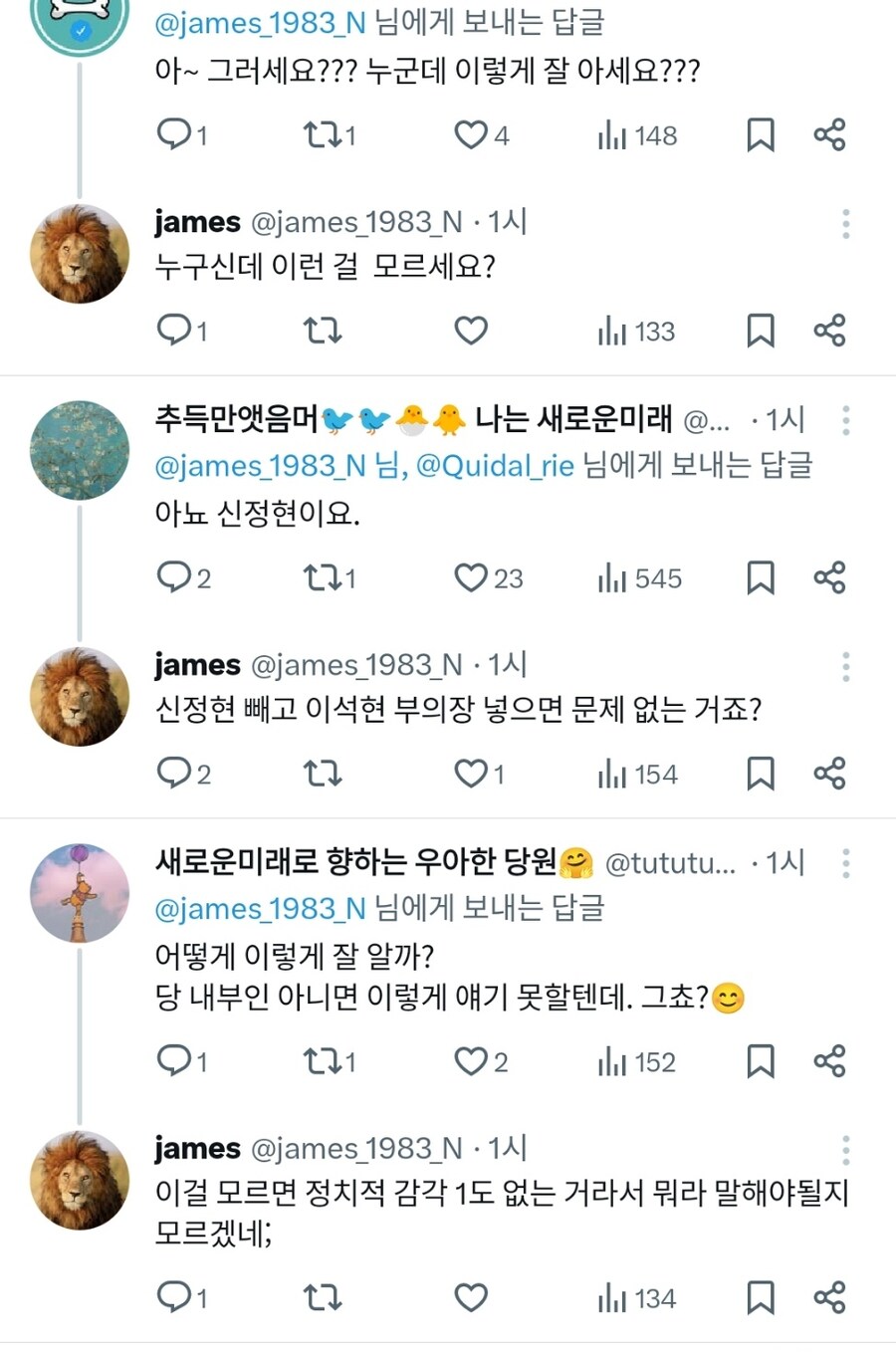Viewport: 896px width, 1352px height.
Task: Bookmark the tweet with 134 views
Action: [761, 1298]
